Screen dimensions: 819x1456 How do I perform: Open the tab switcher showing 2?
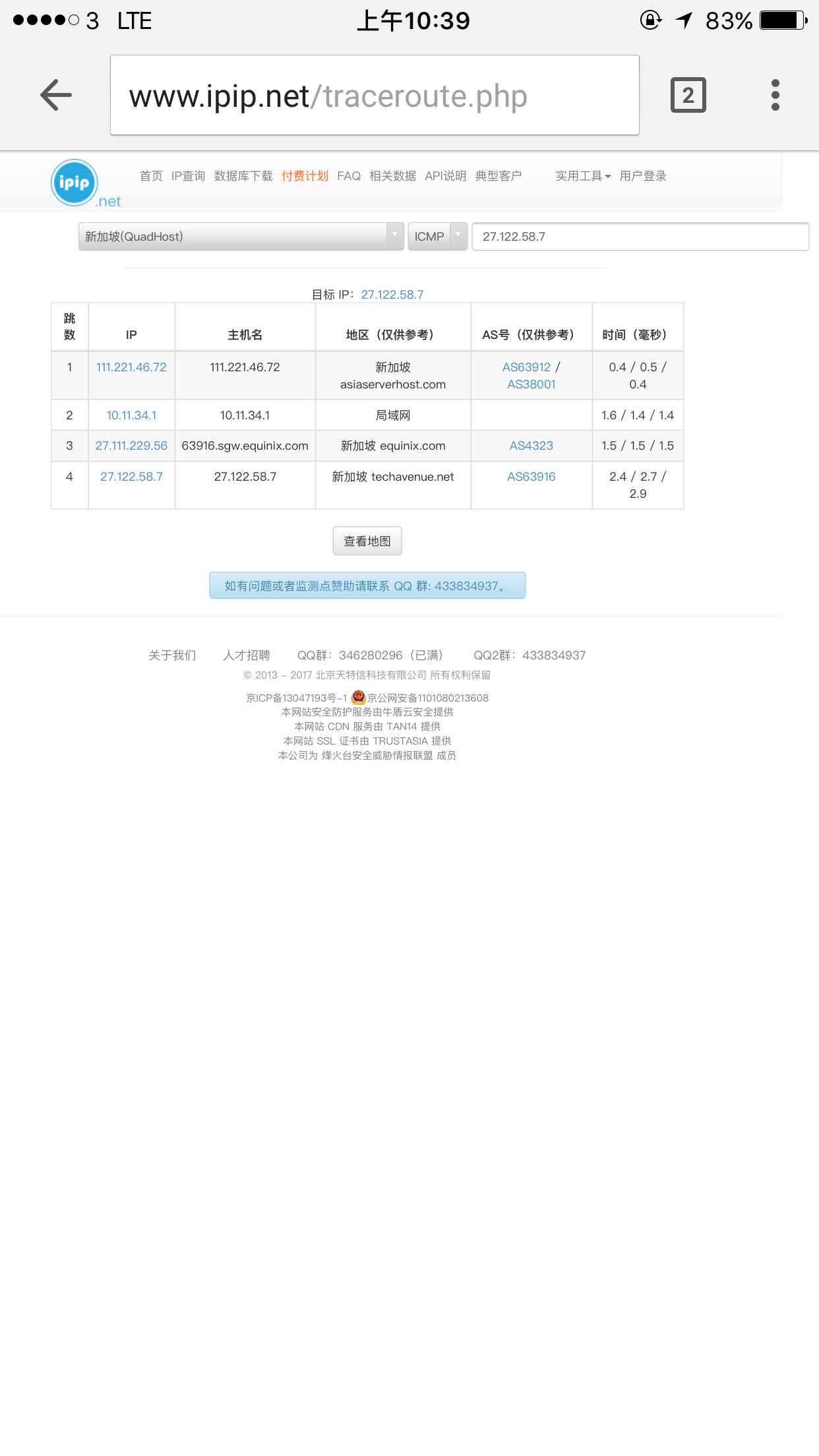pos(688,95)
